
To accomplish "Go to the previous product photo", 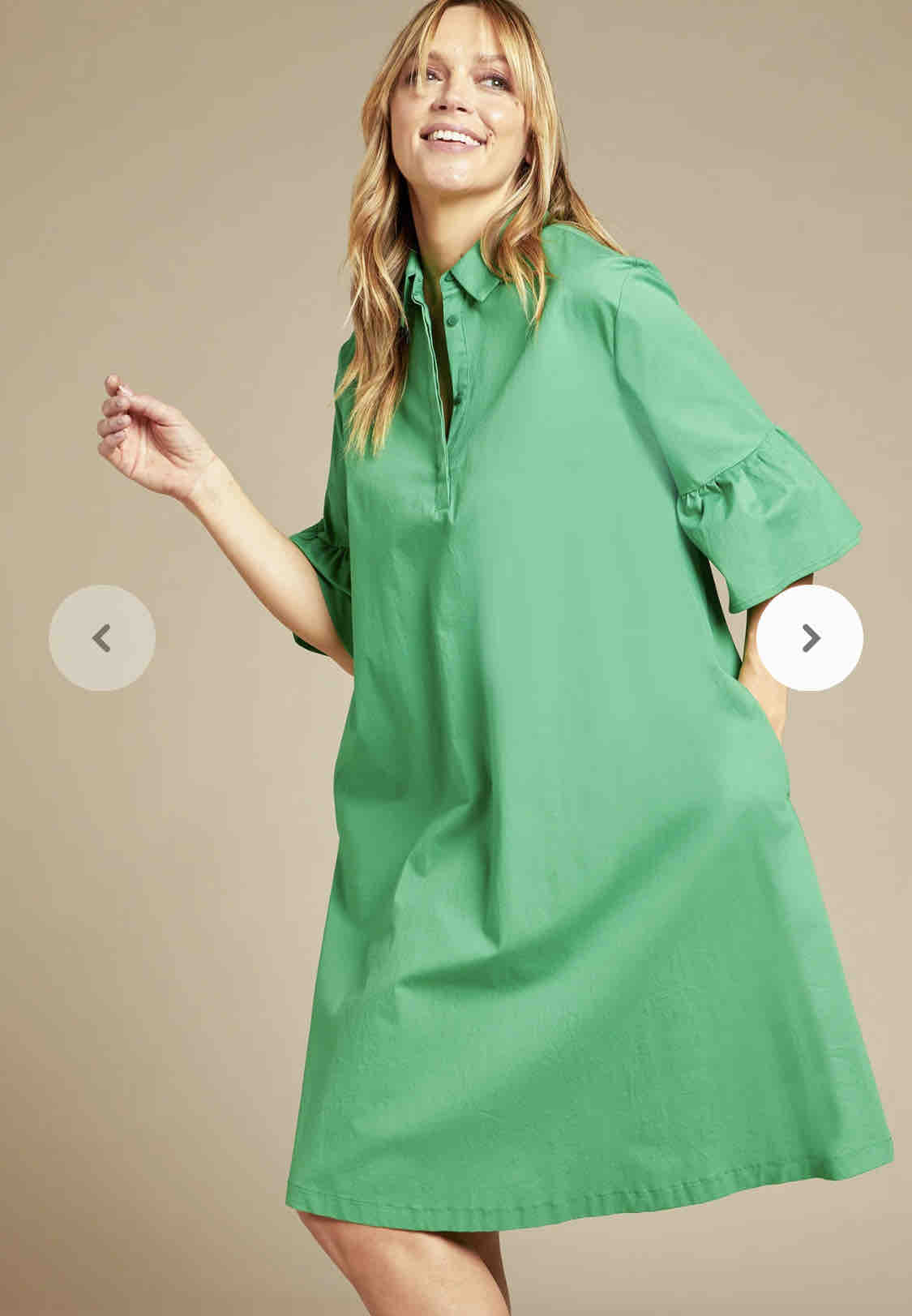I will pyautogui.click(x=102, y=638).
